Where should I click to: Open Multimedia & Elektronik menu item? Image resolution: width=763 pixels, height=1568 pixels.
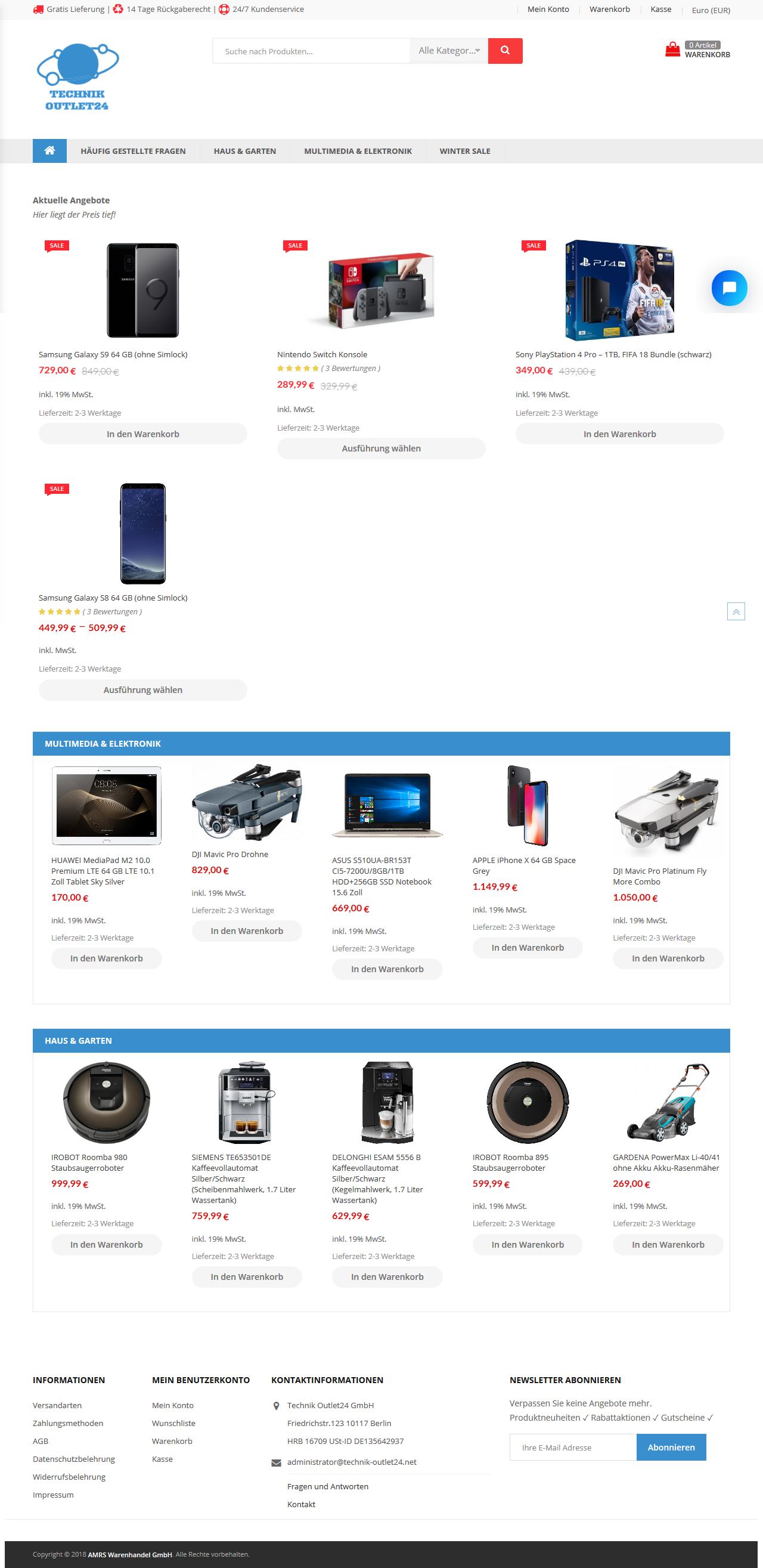point(358,151)
